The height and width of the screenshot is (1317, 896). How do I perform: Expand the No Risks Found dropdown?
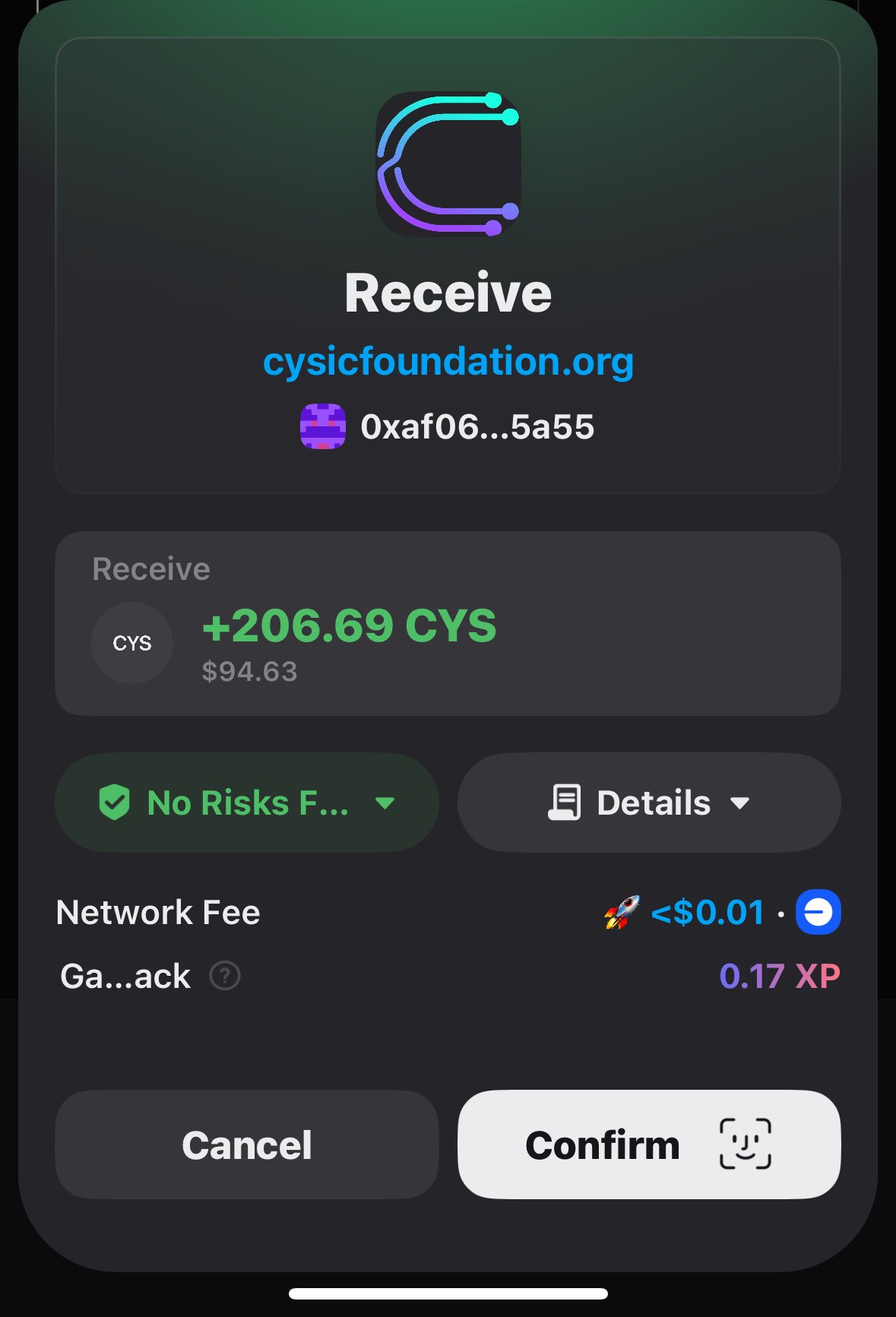coord(246,803)
